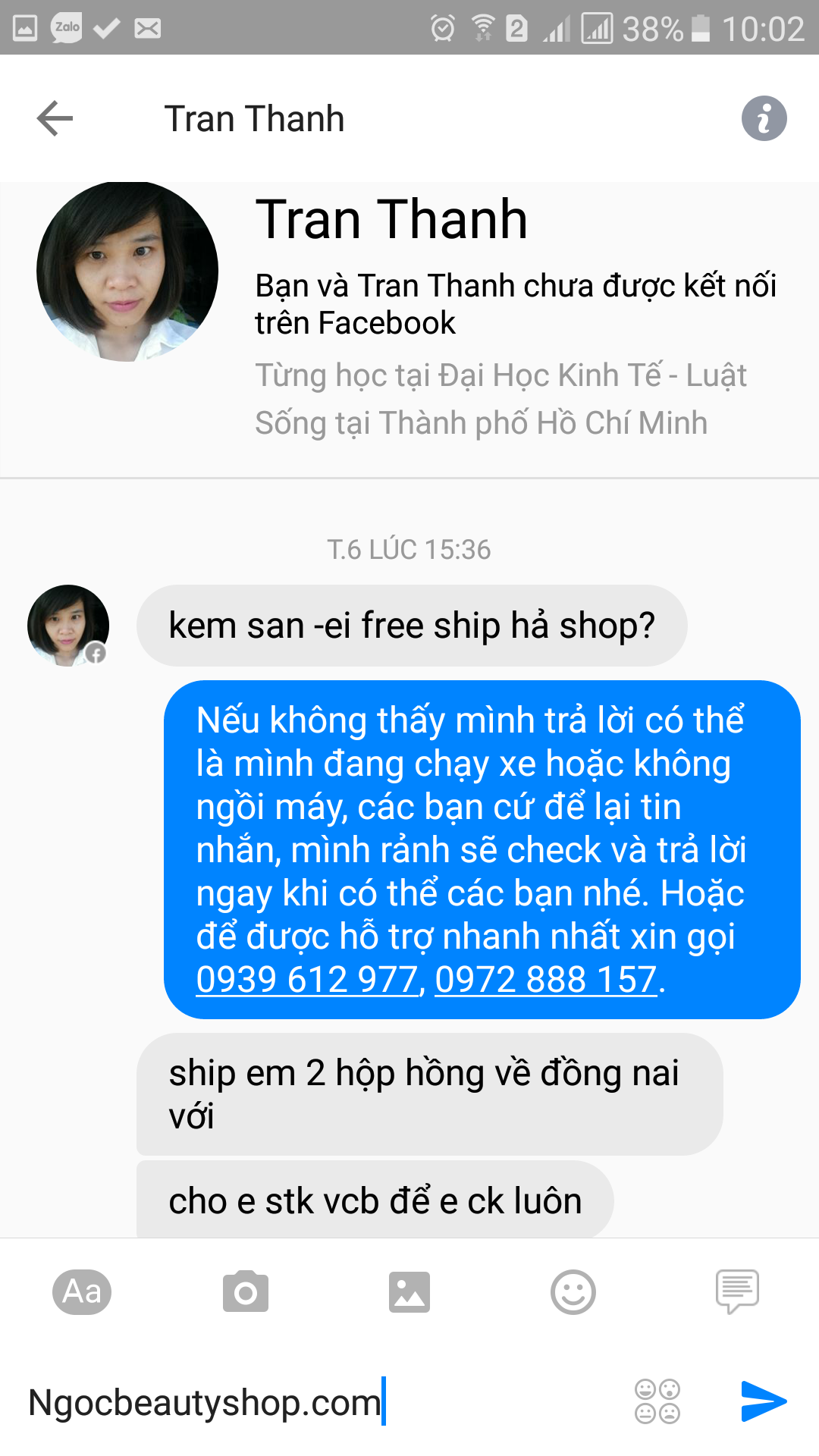Call the linked number 0939 612 977
This screenshot has height=1456, width=819.
click(x=307, y=979)
